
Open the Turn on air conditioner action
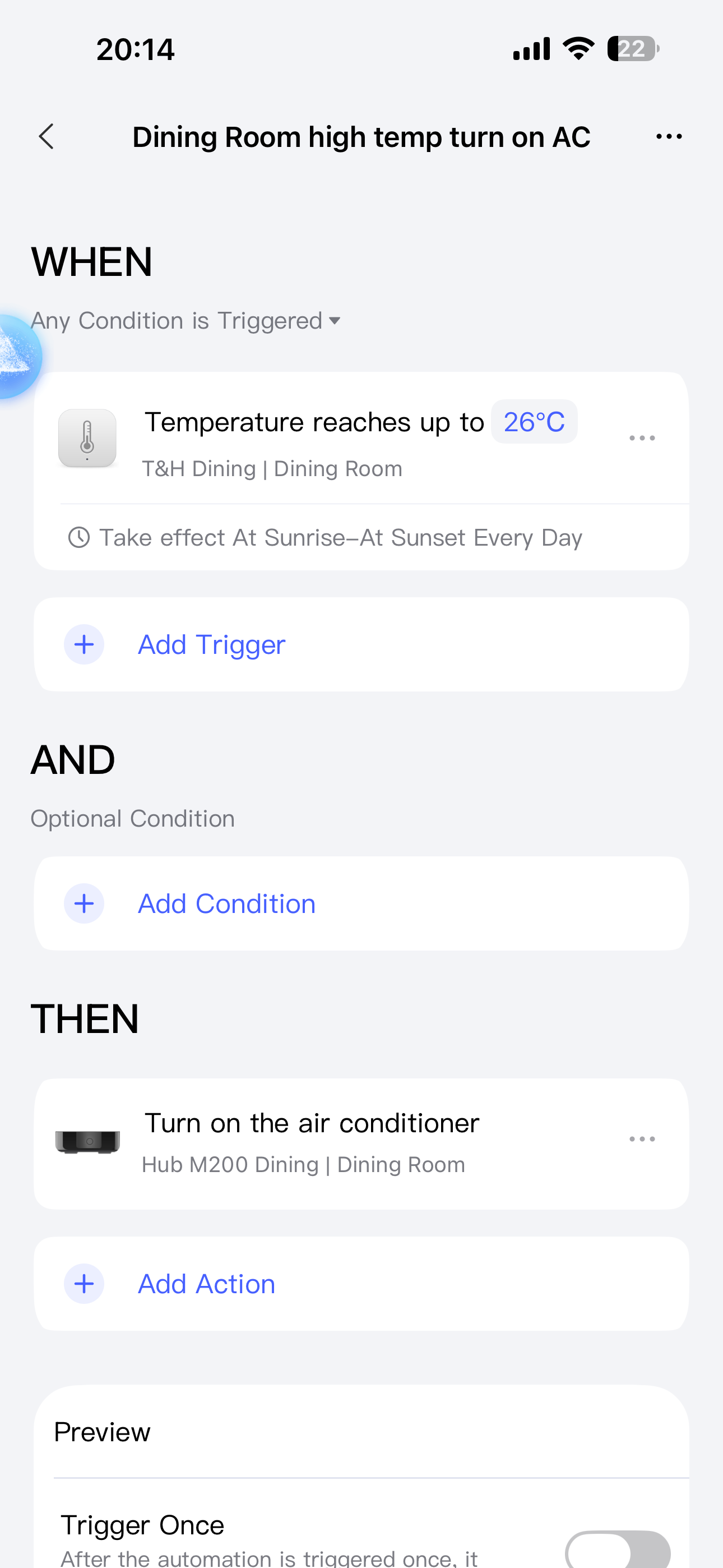point(312,1141)
